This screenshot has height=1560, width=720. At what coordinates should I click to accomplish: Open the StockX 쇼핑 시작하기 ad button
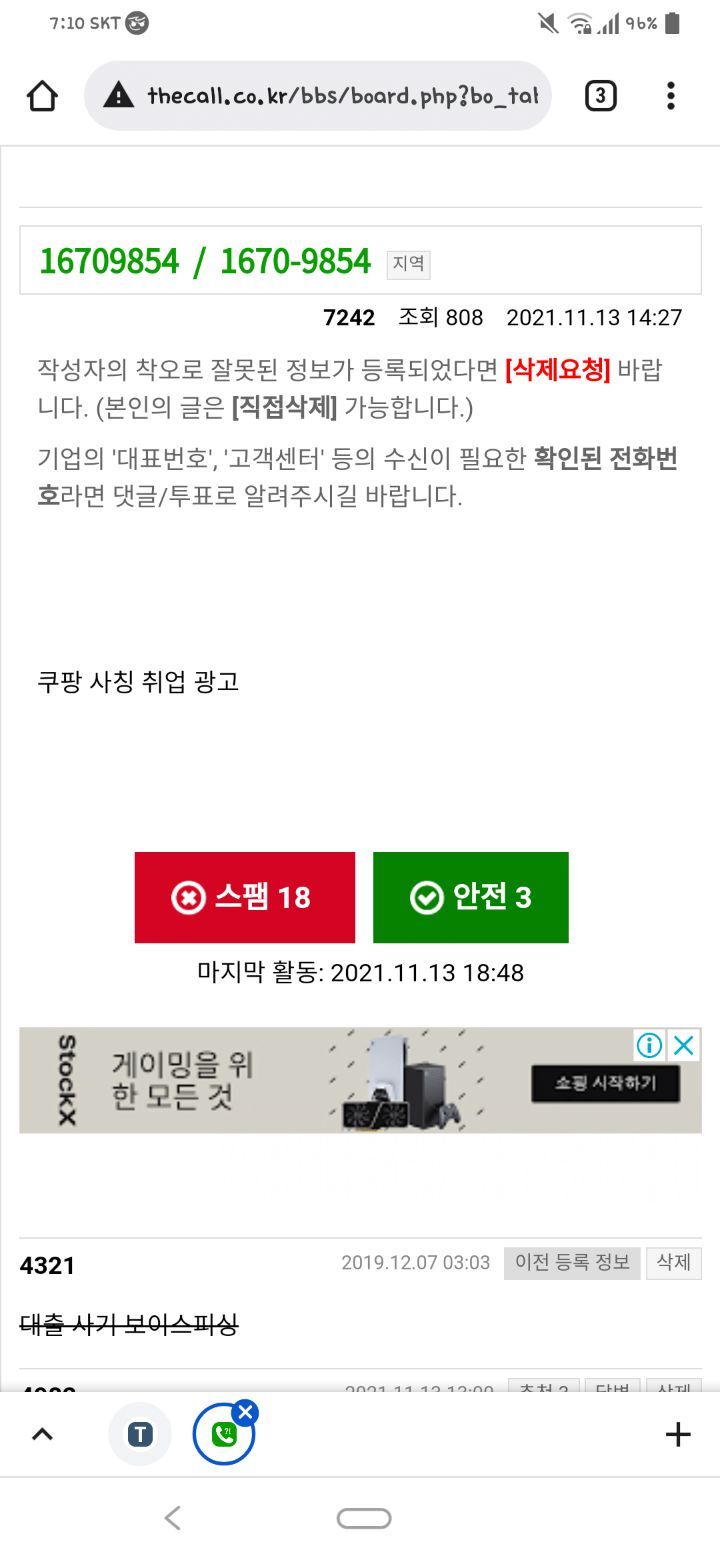tap(605, 1084)
